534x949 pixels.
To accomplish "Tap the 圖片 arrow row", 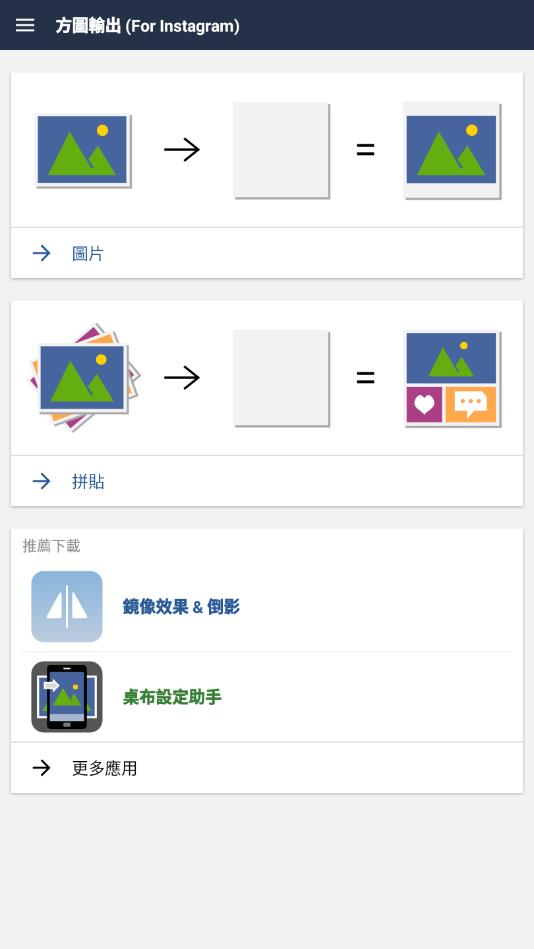I will [267, 253].
